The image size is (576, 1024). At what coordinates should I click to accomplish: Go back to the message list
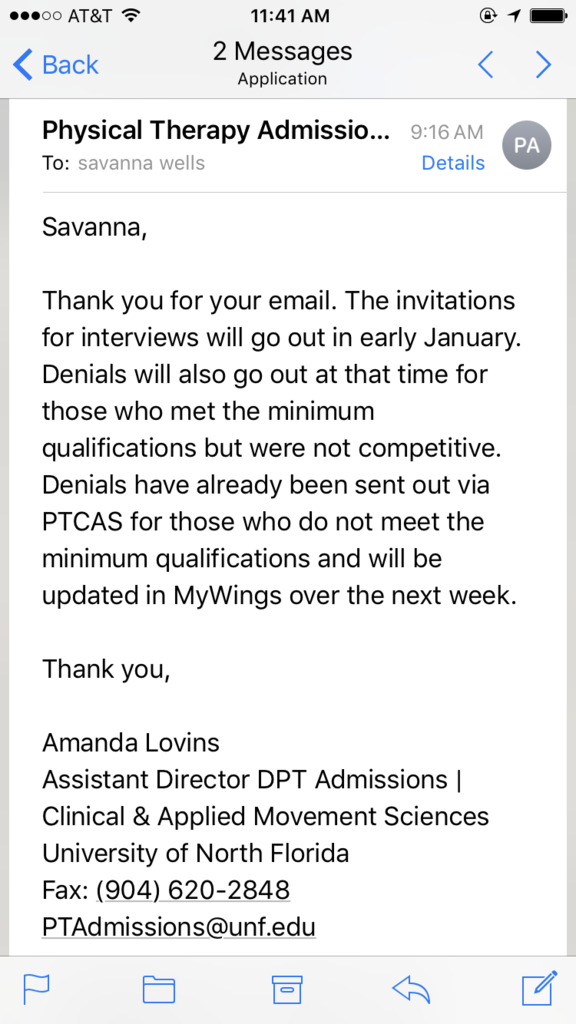point(56,65)
